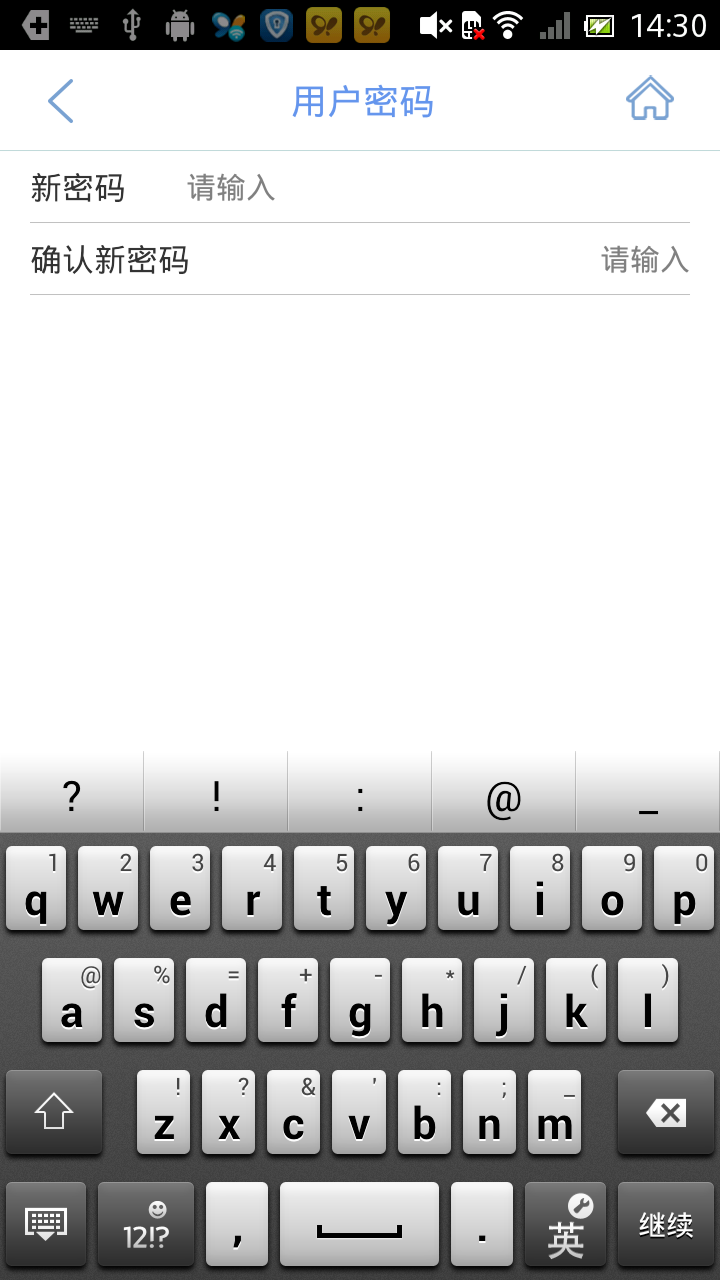Tap the 继续 key on keyboard
The height and width of the screenshot is (1280, 720).
click(x=666, y=1224)
